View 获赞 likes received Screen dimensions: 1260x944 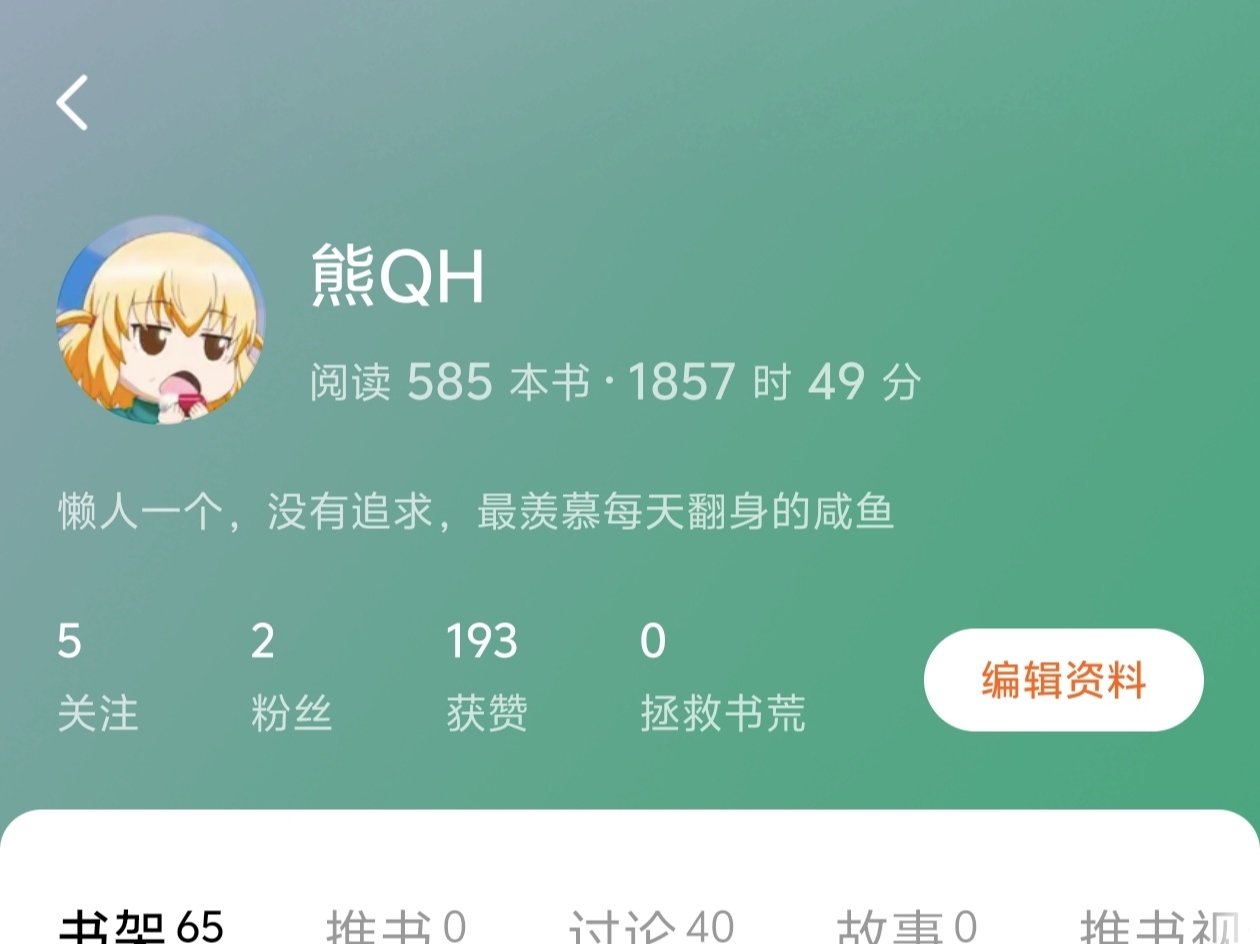(485, 678)
